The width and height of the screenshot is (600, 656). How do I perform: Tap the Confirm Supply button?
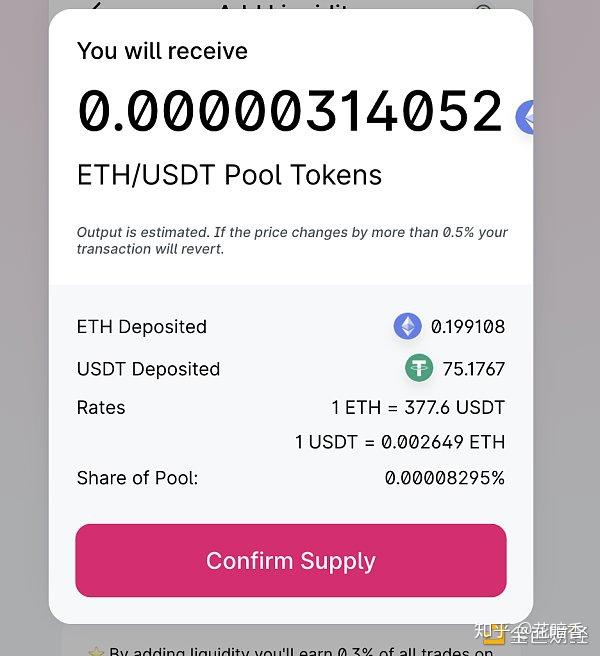tap(291, 561)
